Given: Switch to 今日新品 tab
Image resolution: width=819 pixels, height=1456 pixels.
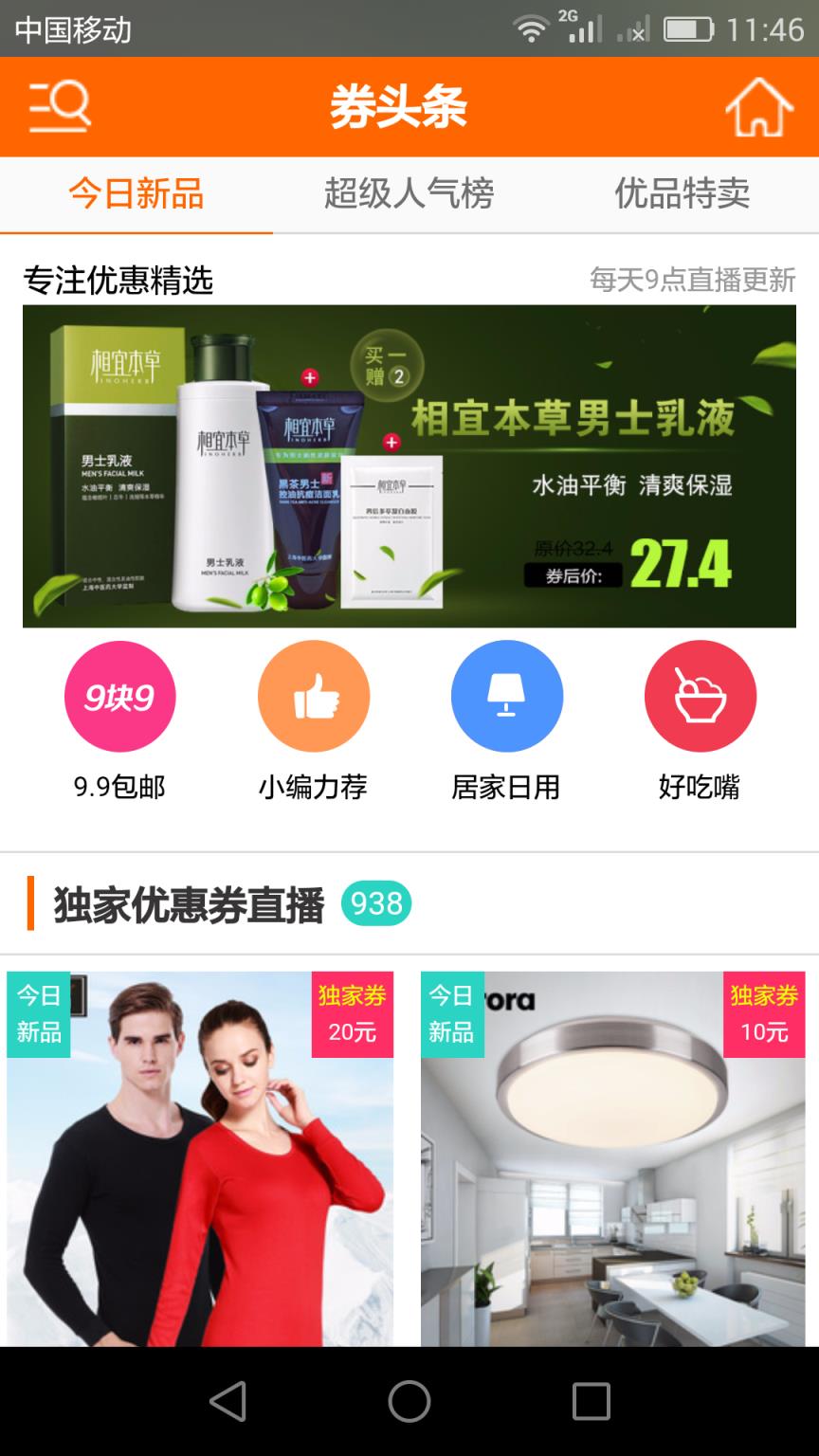Looking at the screenshot, I should tap(136, 194).
